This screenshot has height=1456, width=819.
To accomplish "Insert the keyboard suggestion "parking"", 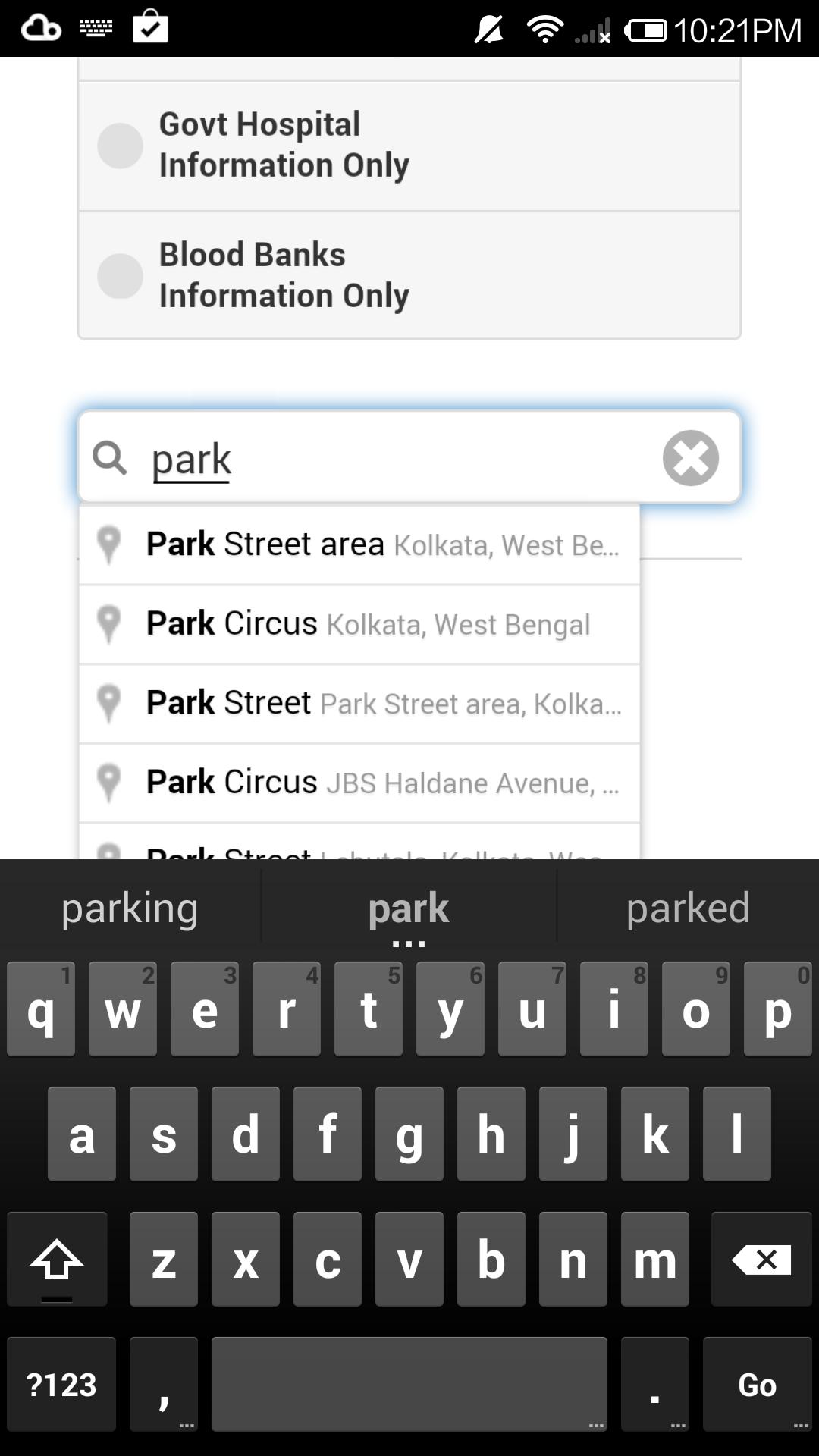I will click(x=130, y=908).
